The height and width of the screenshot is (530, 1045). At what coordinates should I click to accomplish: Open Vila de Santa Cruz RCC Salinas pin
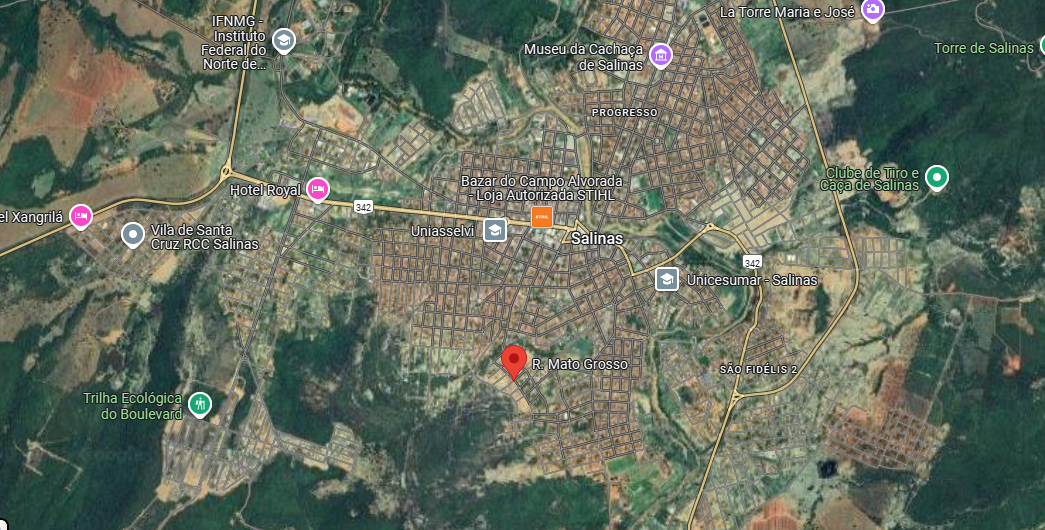(133, 235)
